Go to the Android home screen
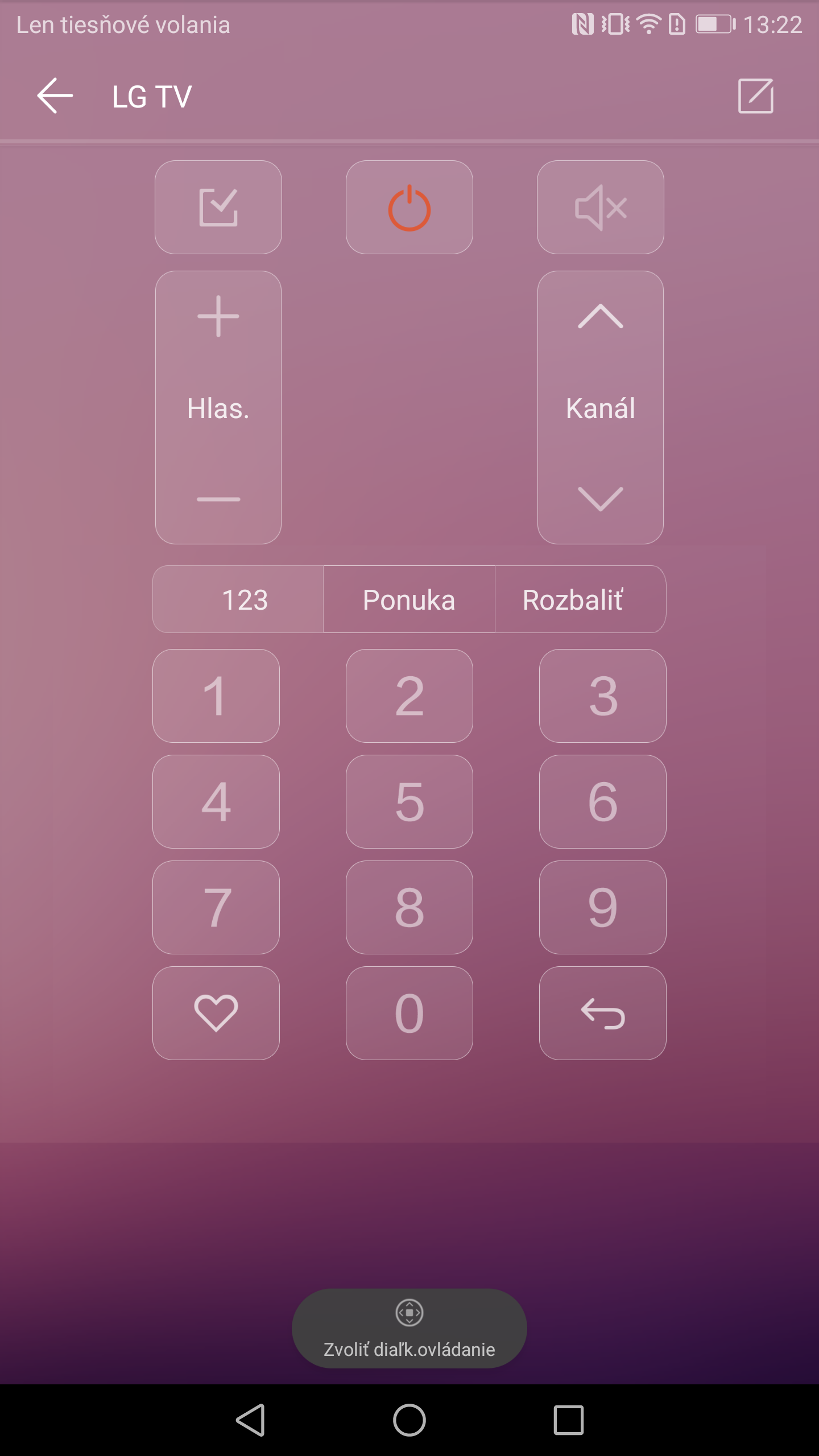This screenshot has height=1456, width=819. coord(409,1420)
